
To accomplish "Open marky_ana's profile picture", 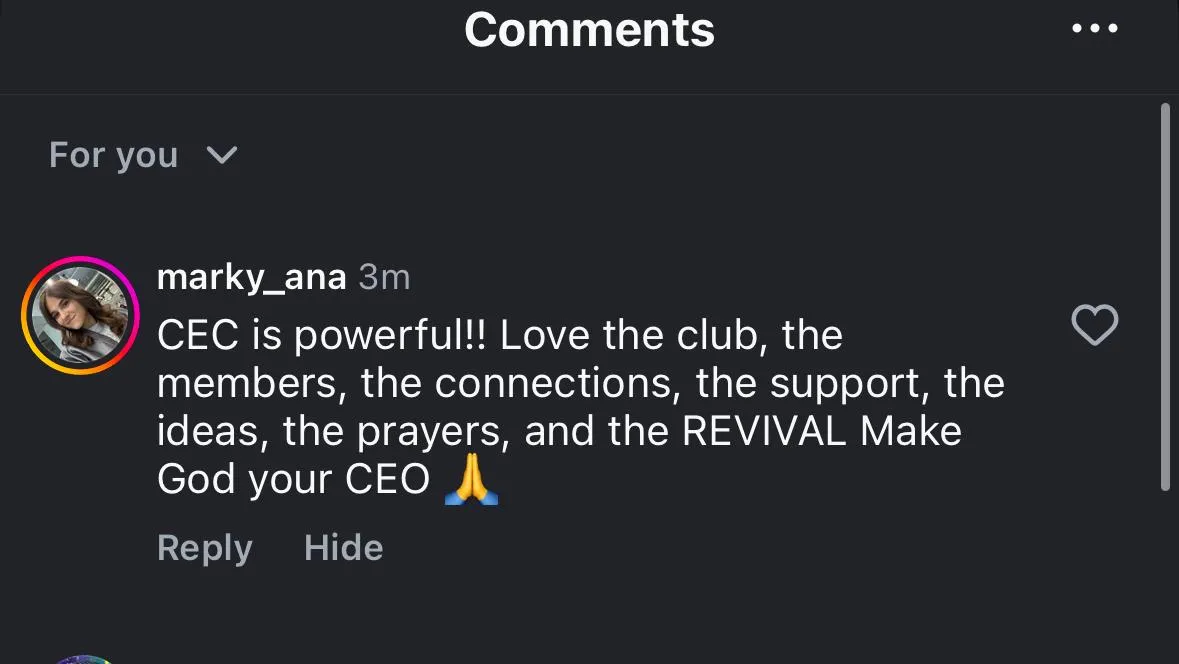I will point(80,316).
